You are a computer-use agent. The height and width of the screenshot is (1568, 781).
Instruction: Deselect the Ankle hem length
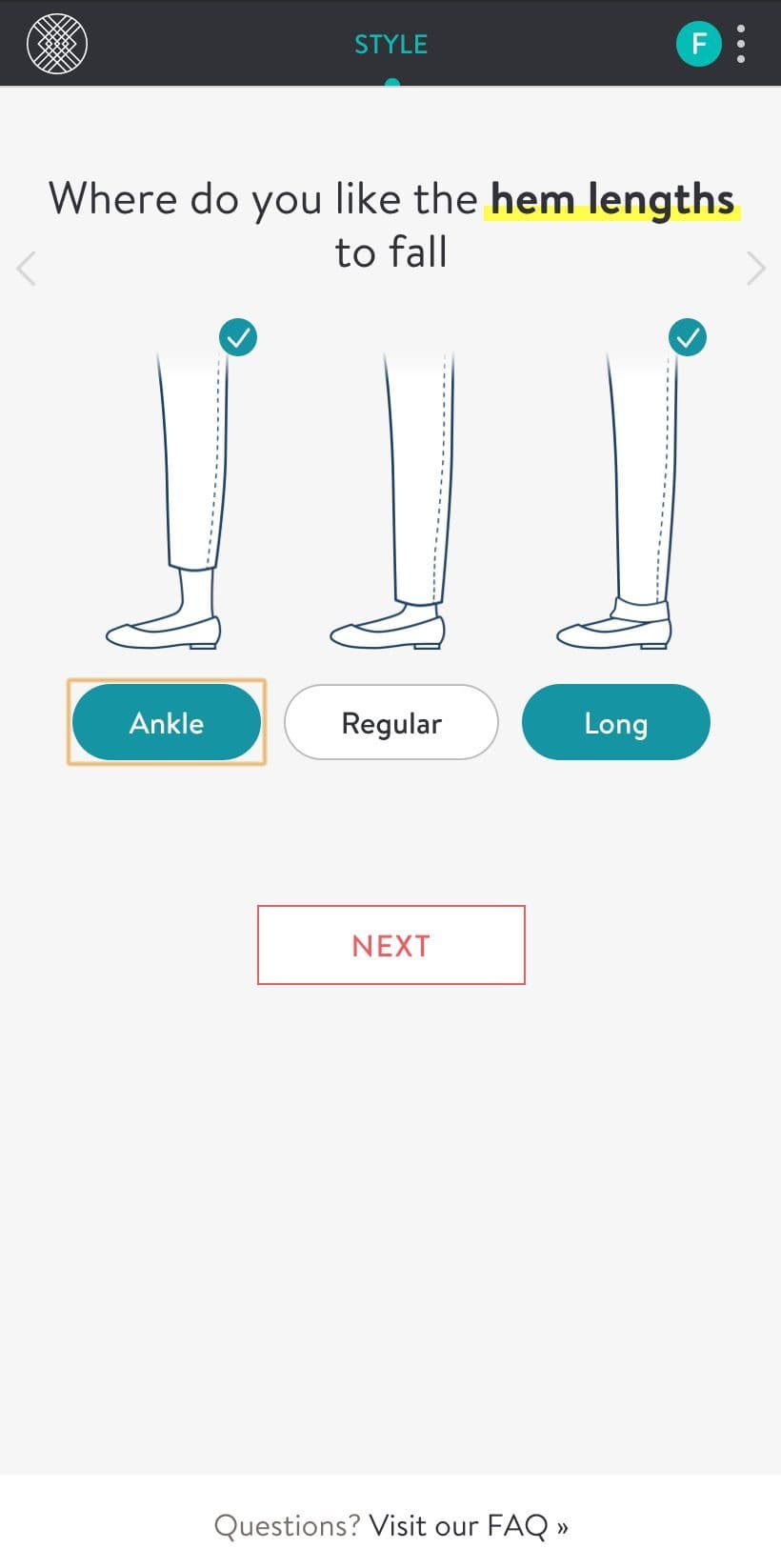167,723
